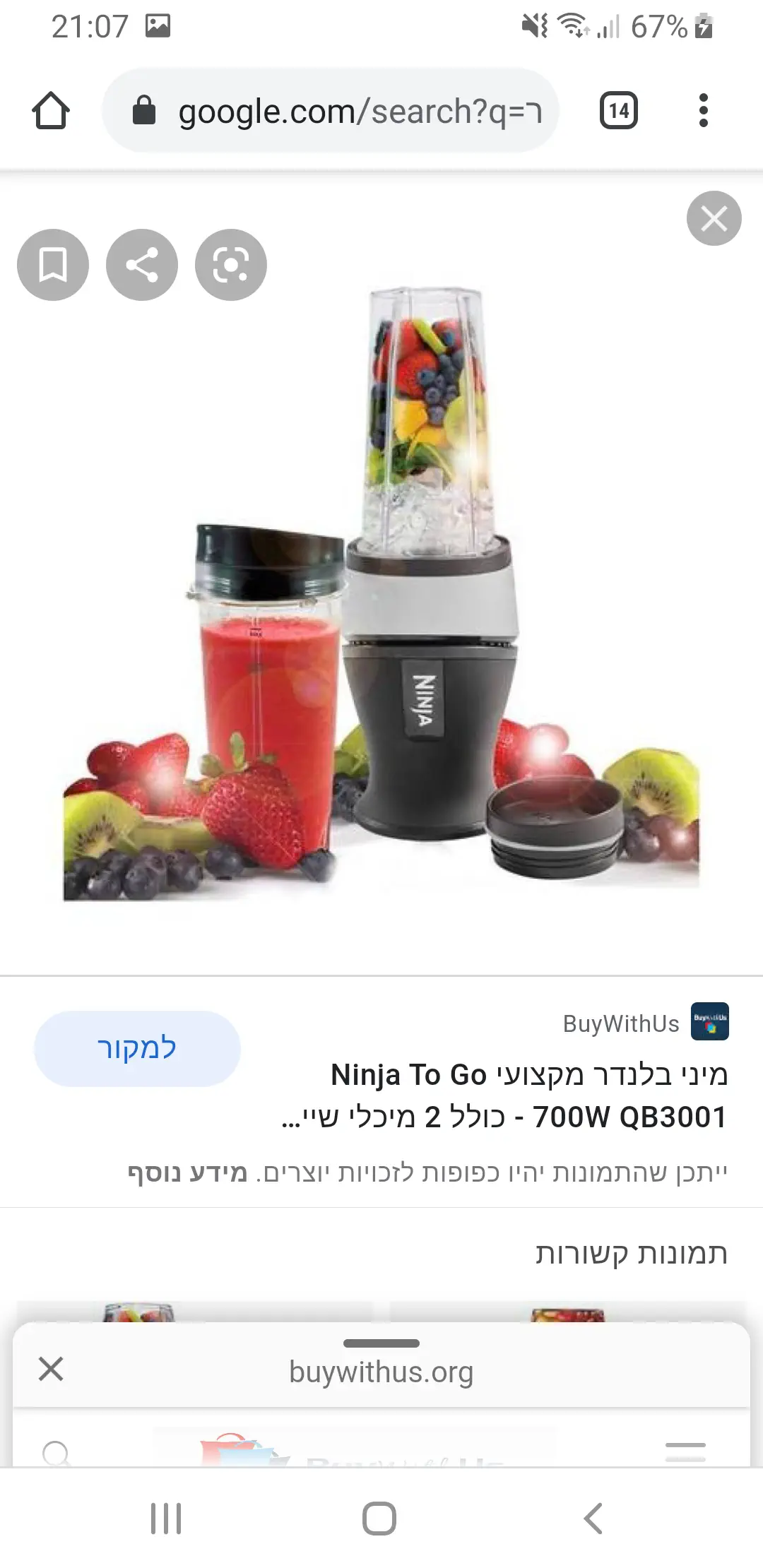Go back using the system navigation bar
Screen dimensions: 763x1568
point(593,1518)
